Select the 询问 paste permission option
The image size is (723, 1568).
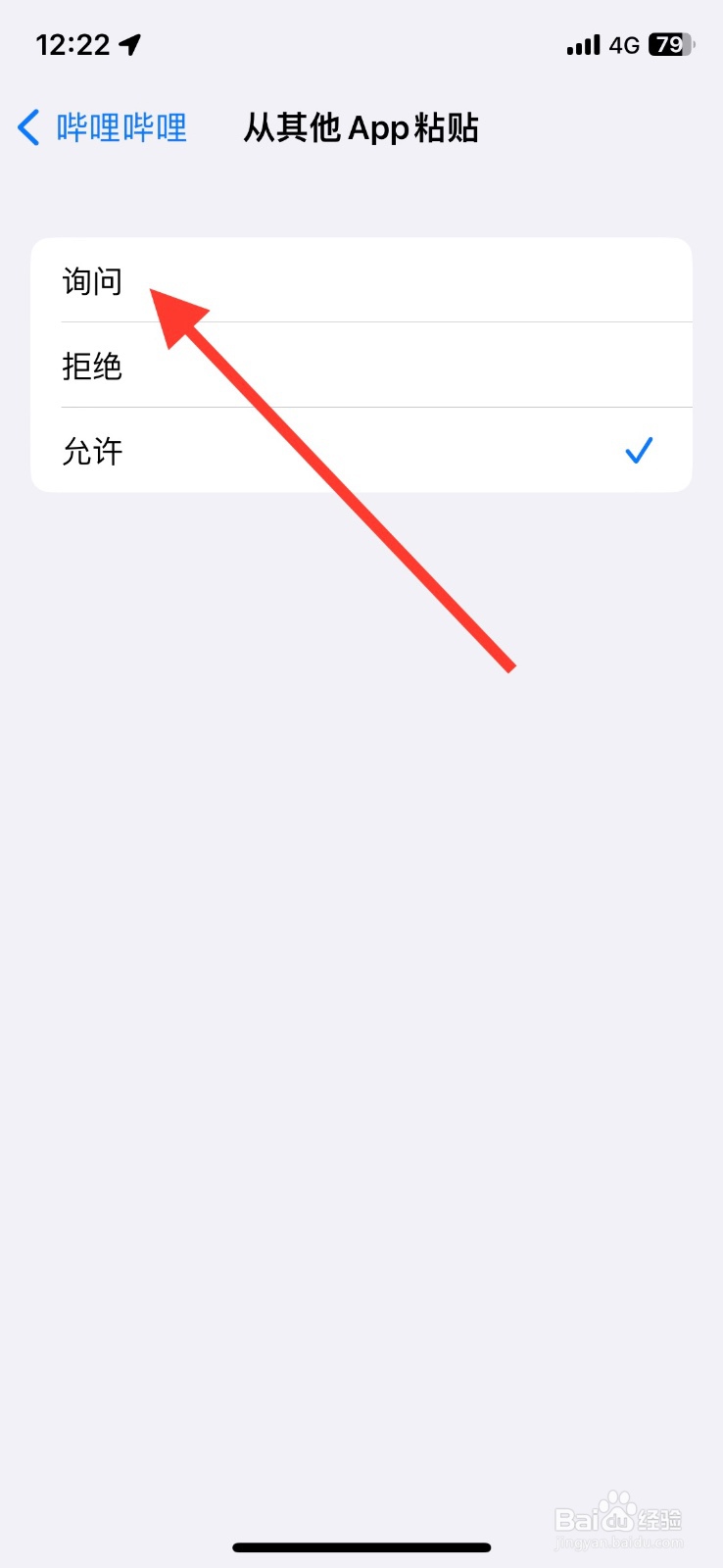click(x=91, y=281)
